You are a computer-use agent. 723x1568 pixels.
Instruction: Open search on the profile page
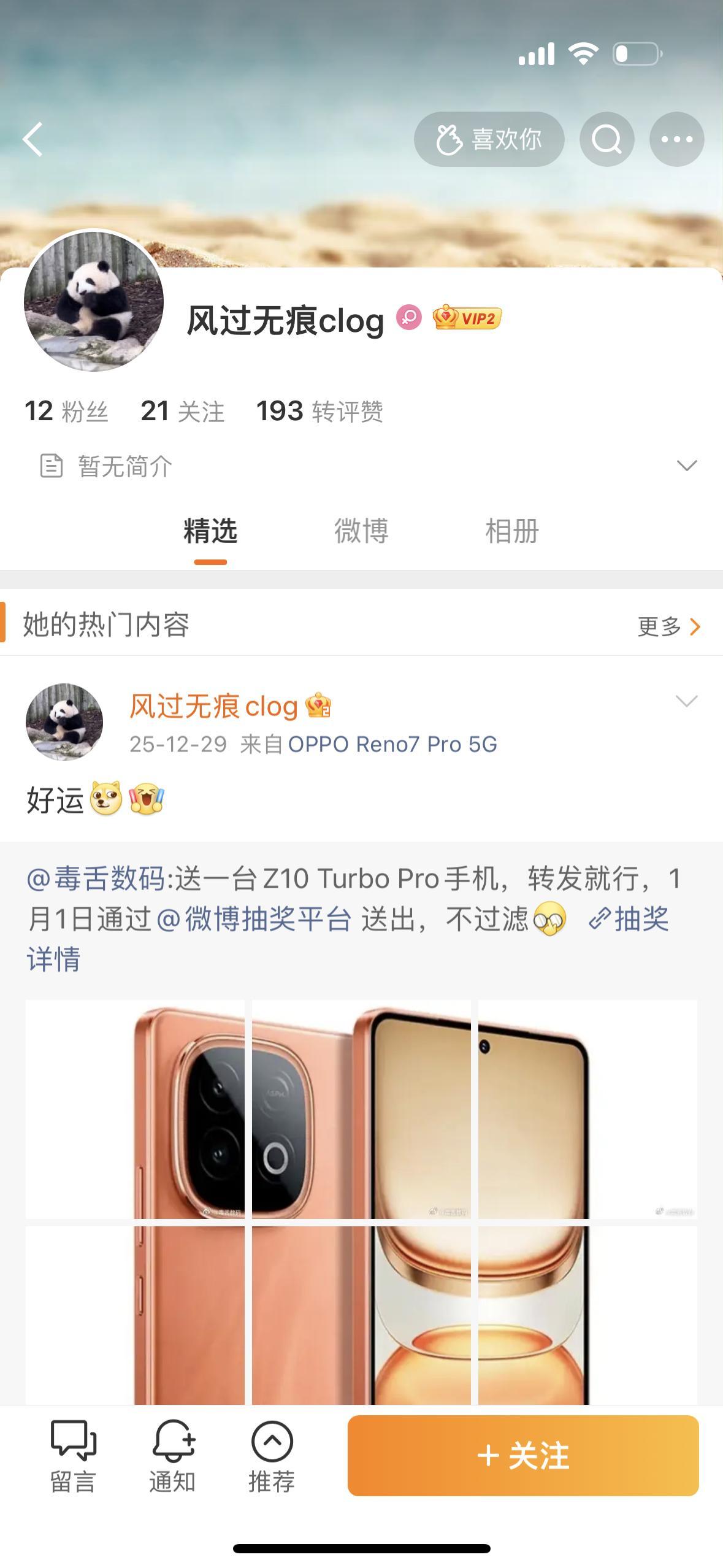606,139
